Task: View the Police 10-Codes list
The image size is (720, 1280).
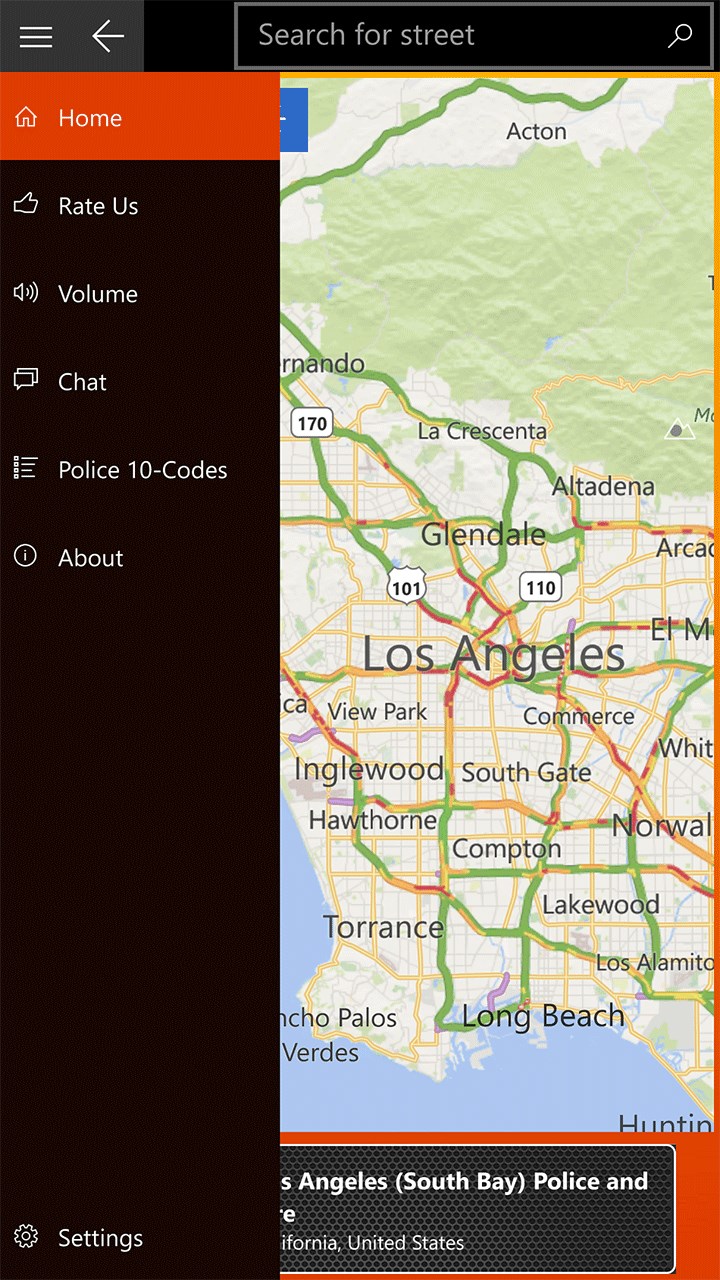Action: click(x=140, y=469)
